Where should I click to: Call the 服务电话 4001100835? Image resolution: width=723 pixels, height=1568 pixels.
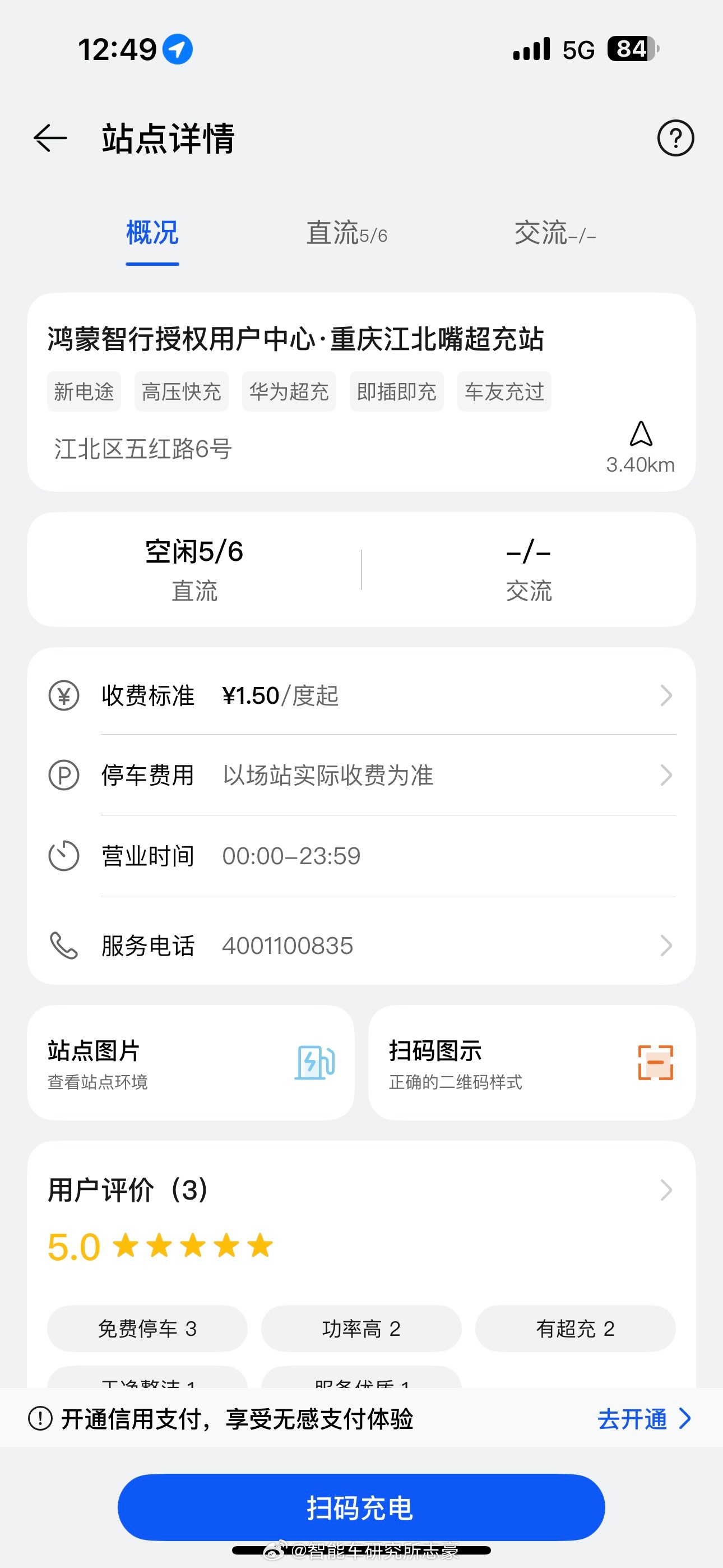361,946
